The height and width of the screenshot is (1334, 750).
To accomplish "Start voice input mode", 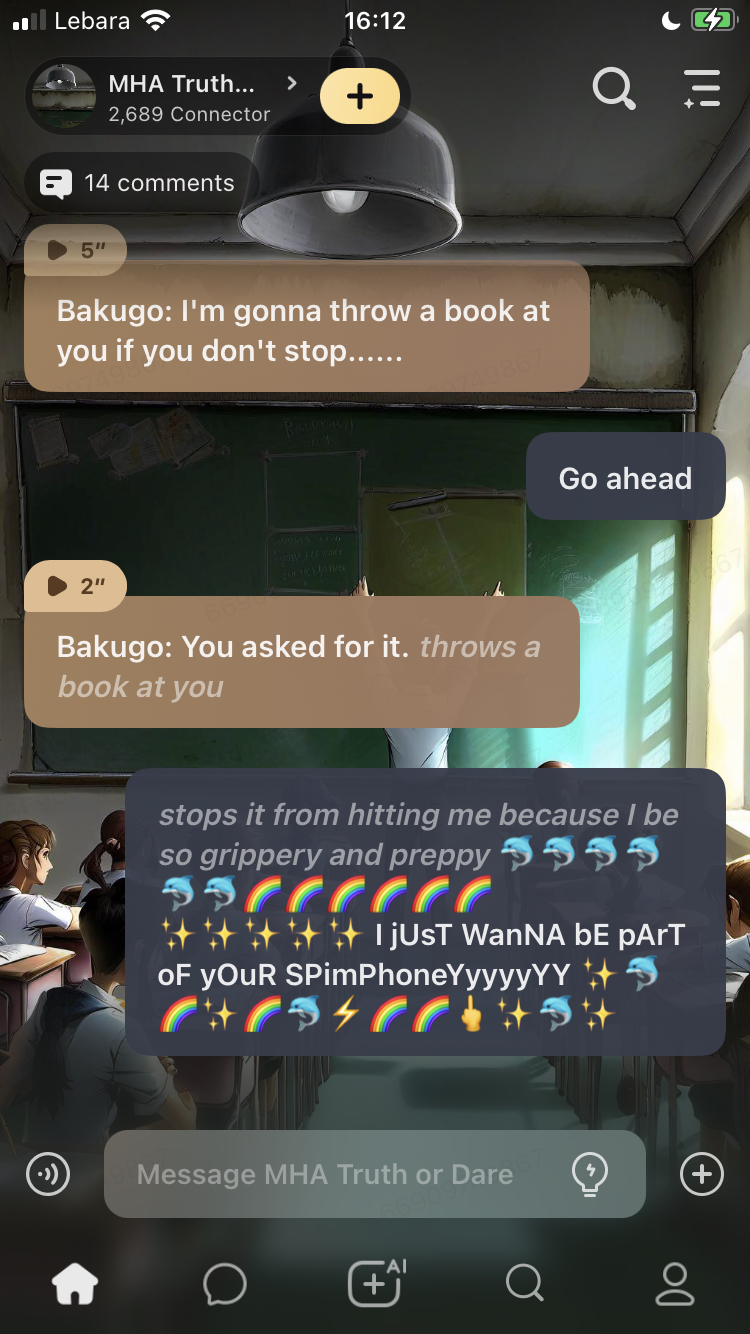I will pos(48,1174).
